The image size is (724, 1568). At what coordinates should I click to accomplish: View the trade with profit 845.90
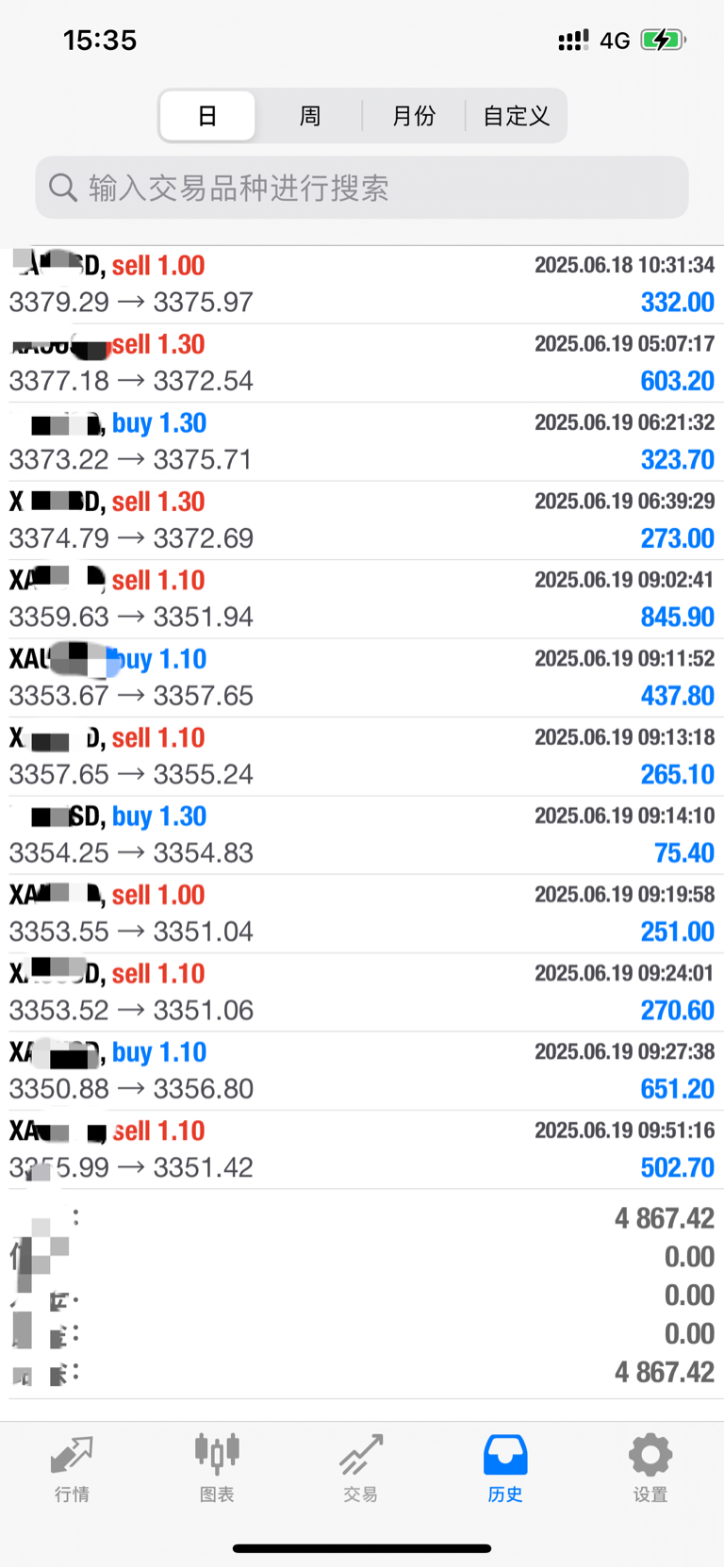click(362, 600)
